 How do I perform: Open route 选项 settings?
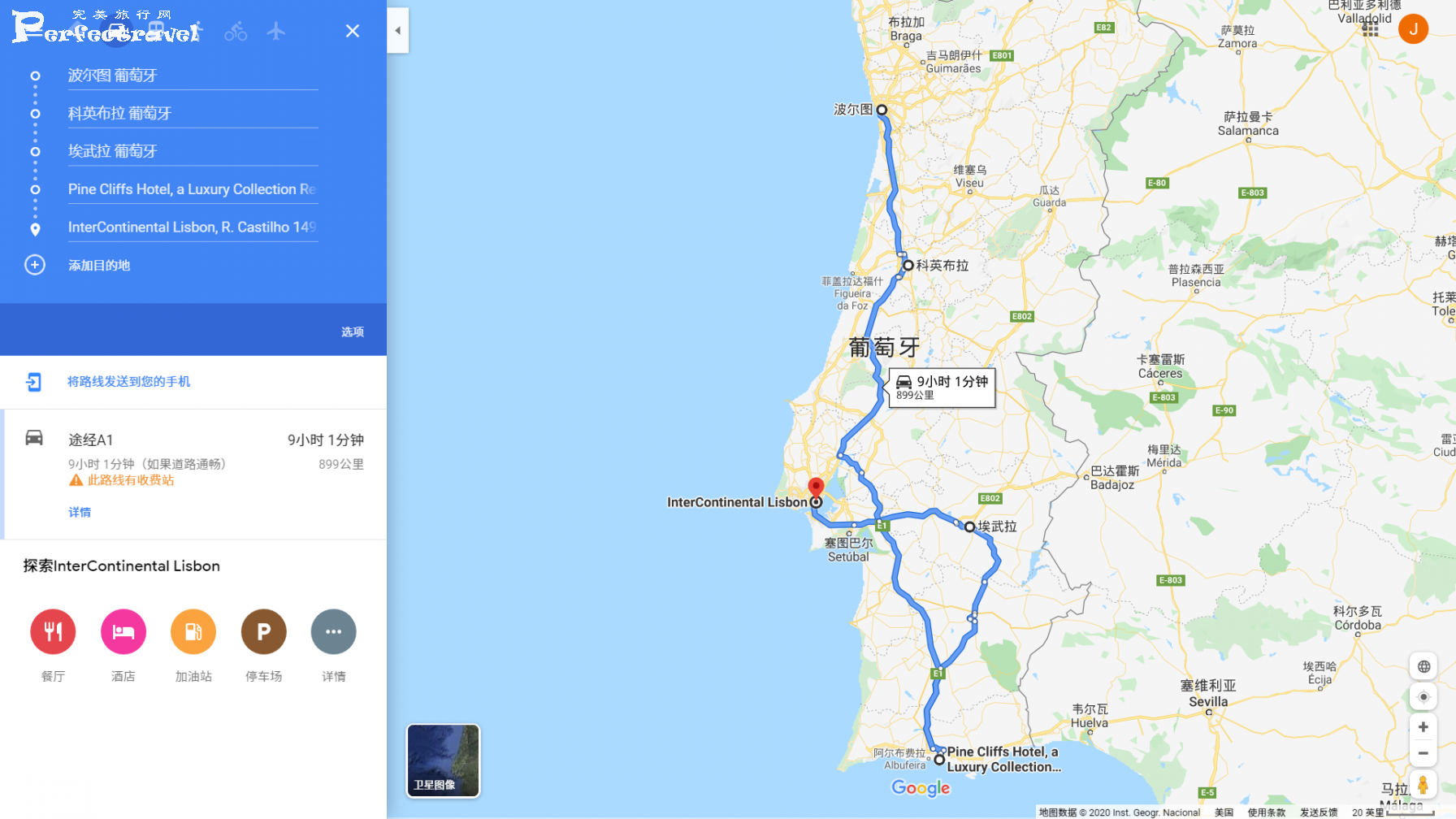352,331
